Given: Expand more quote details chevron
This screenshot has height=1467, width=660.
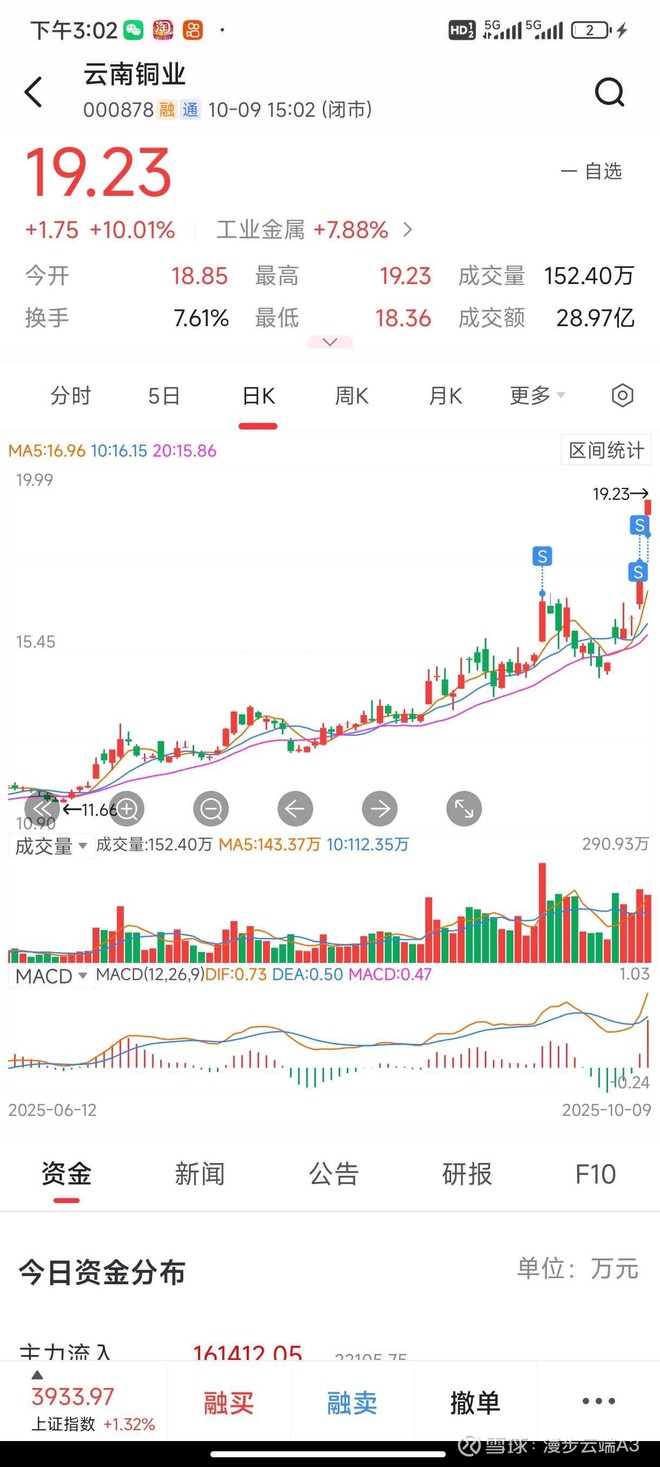Looking at the screenshot, I should pos(330,342).
